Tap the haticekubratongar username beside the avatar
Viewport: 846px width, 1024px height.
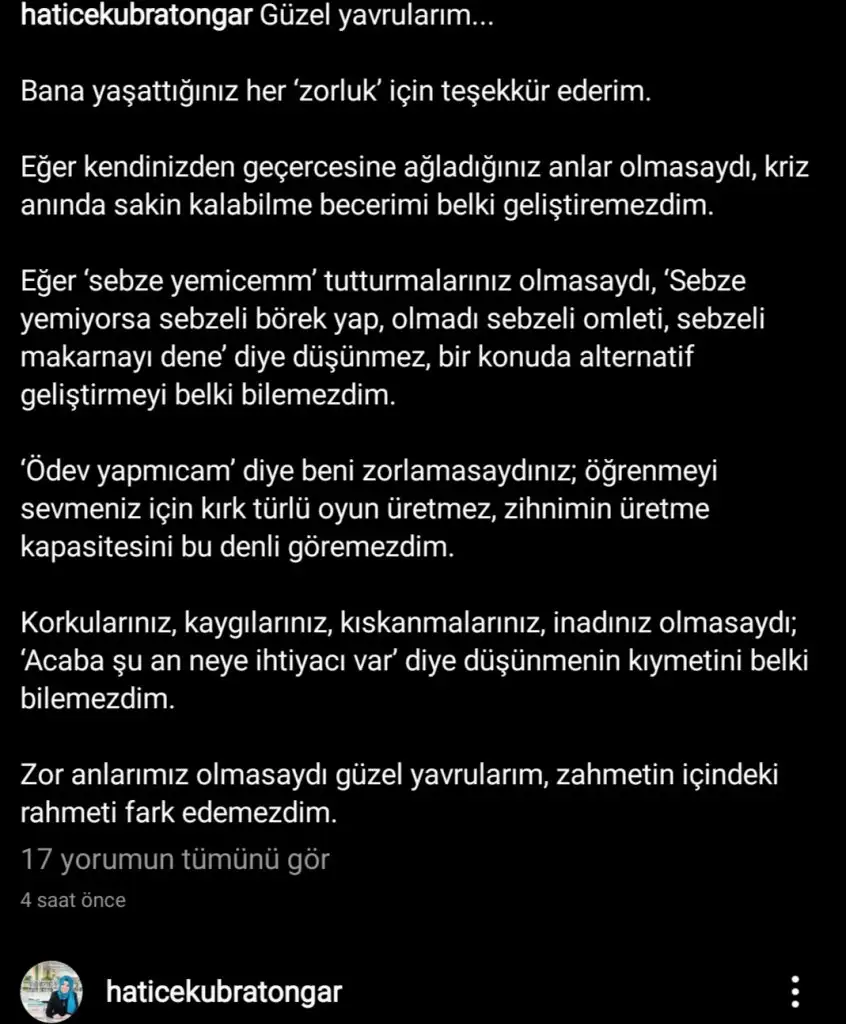click(x=224, y=992)
